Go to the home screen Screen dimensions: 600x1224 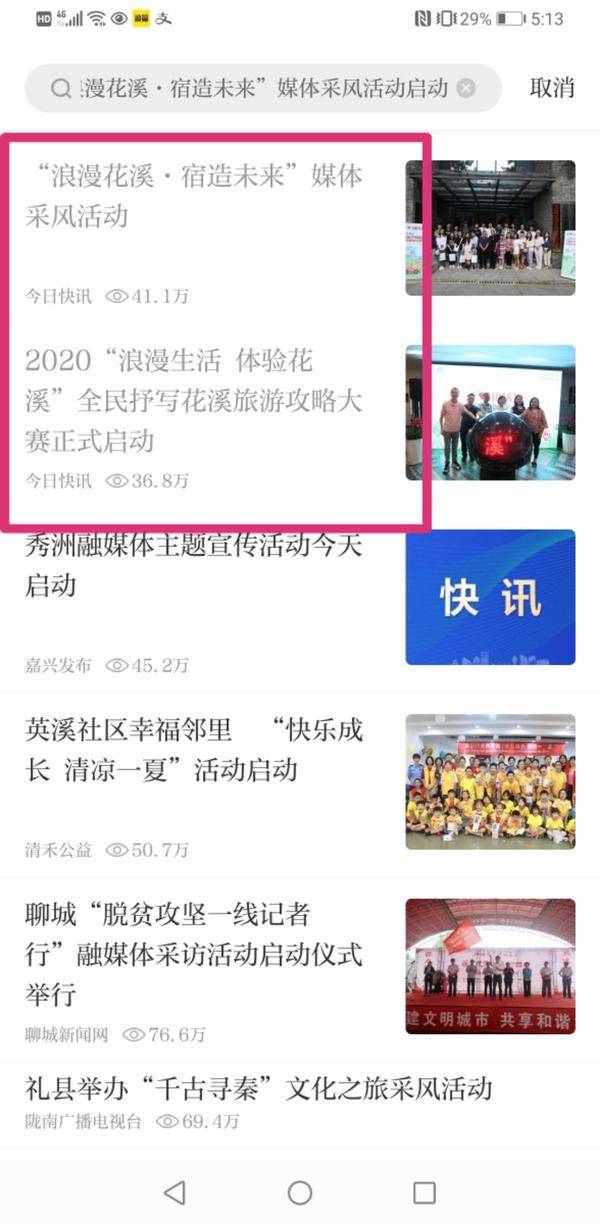tap(300, 1192)
